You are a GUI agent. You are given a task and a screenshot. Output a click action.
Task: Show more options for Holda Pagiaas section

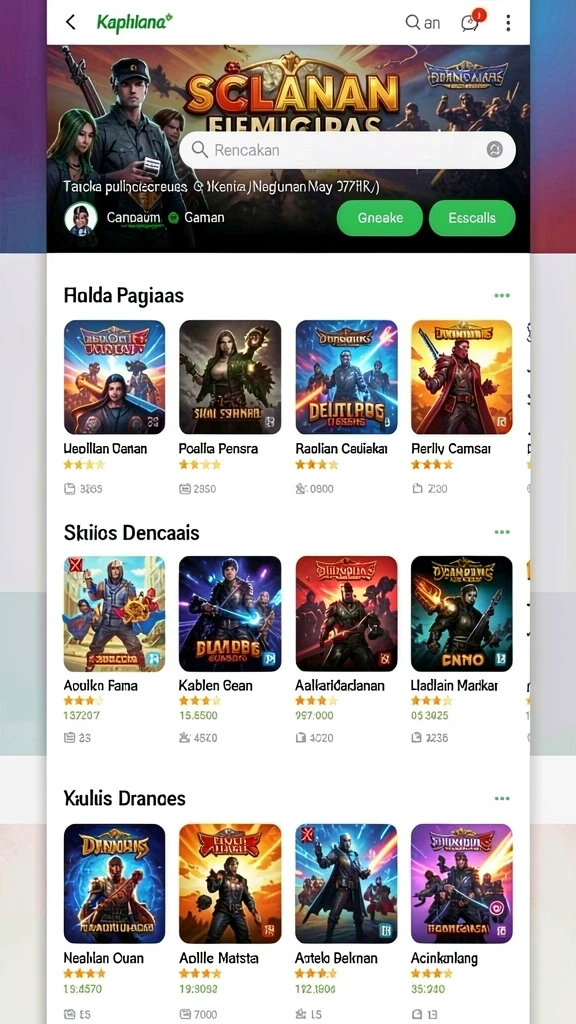point(502,296)
